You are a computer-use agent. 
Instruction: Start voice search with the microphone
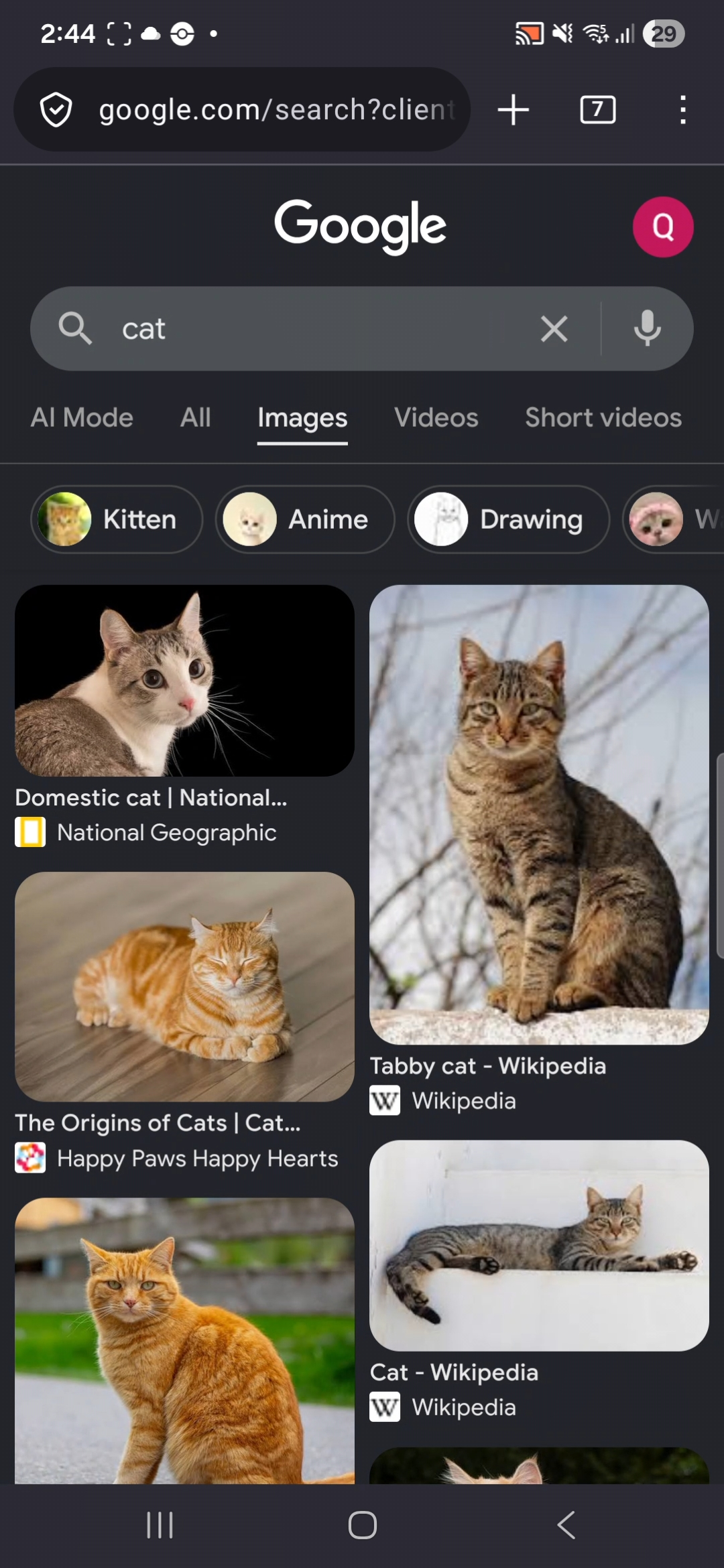[x=647, y=329]
